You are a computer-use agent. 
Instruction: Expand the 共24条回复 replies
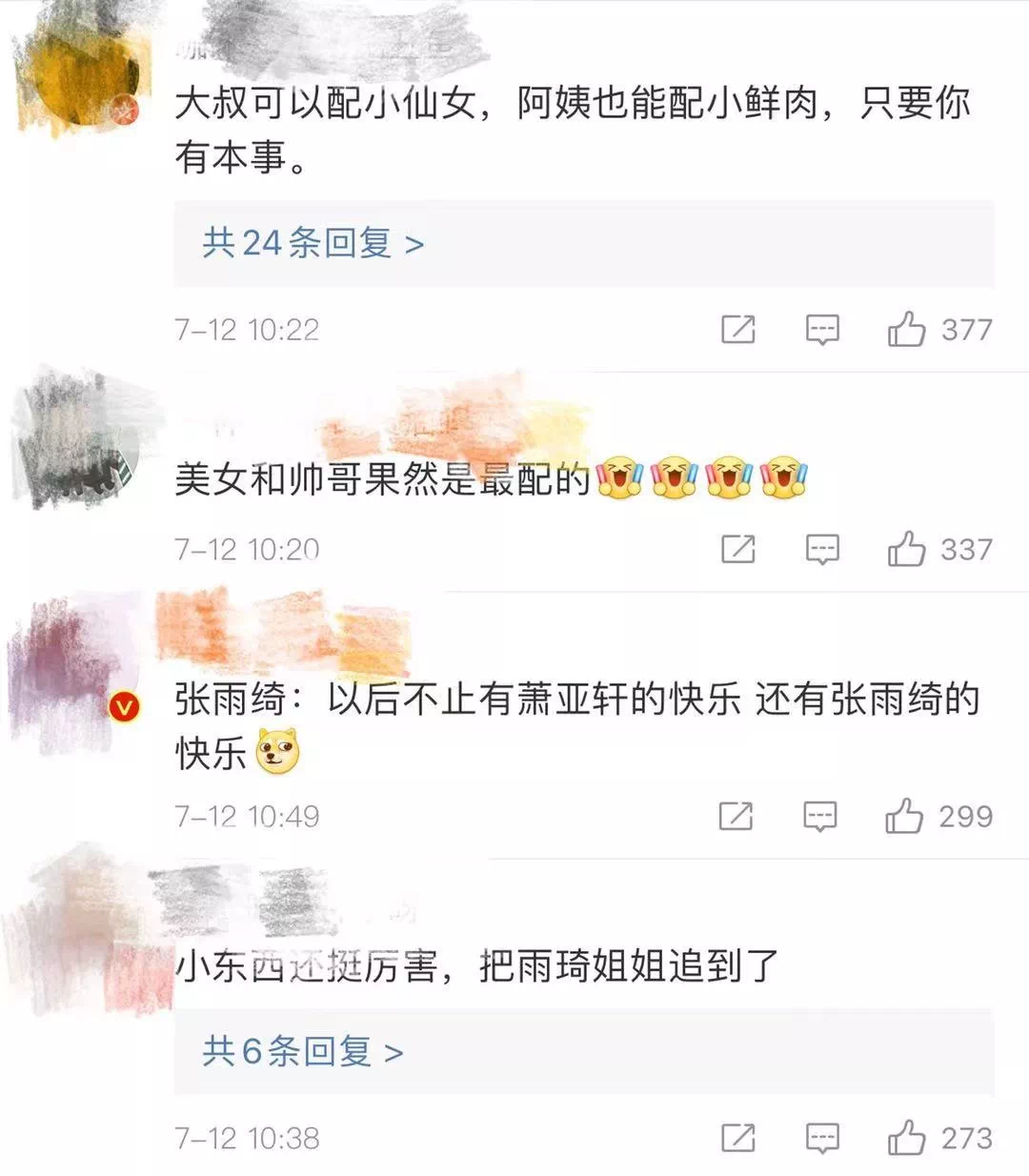pyautogui.click(x=313, y=243)
